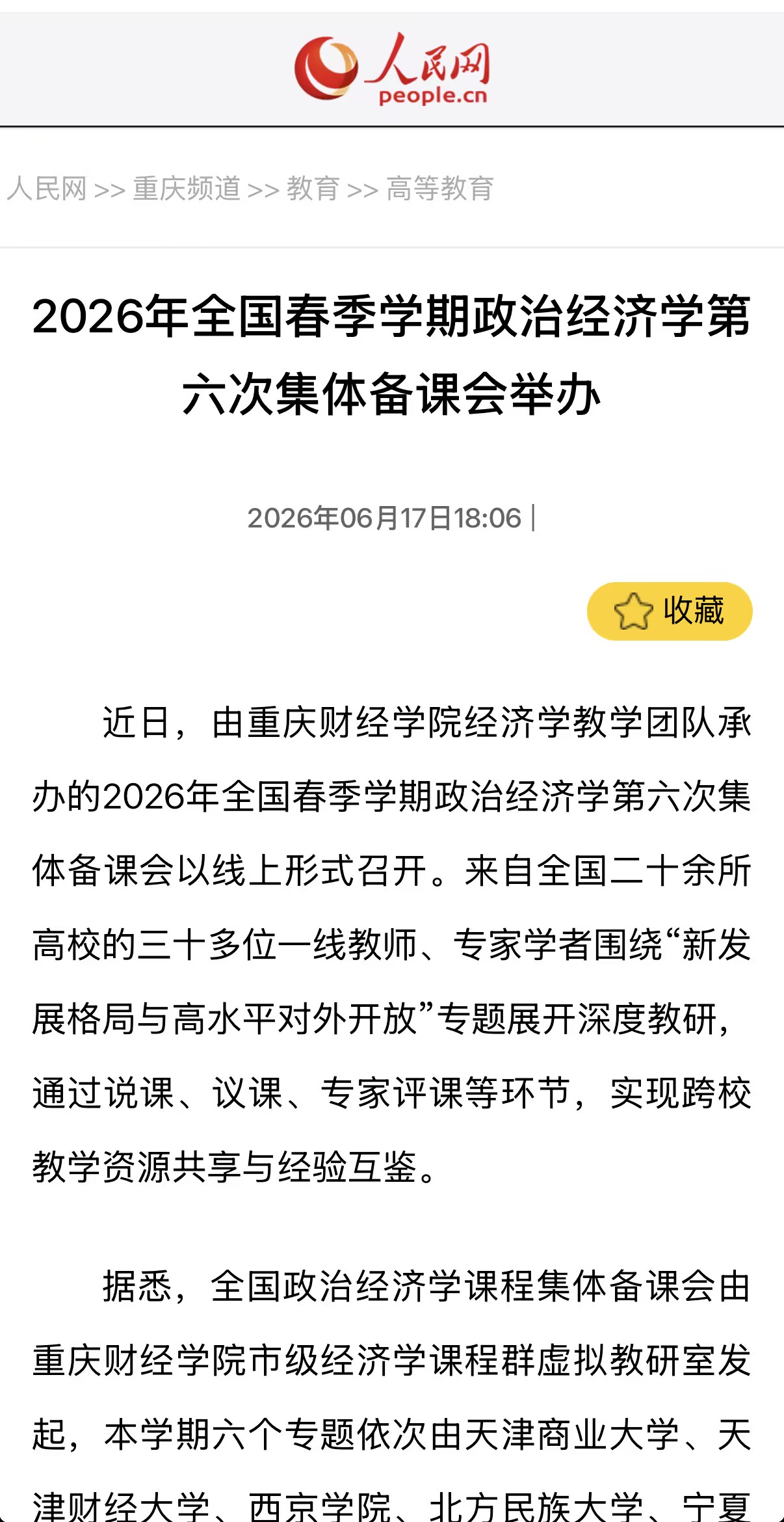The height and width of the screenshot is (1522, 784).
Task: Go to the 重庆频道 breadcrumb
Action: 187,189
